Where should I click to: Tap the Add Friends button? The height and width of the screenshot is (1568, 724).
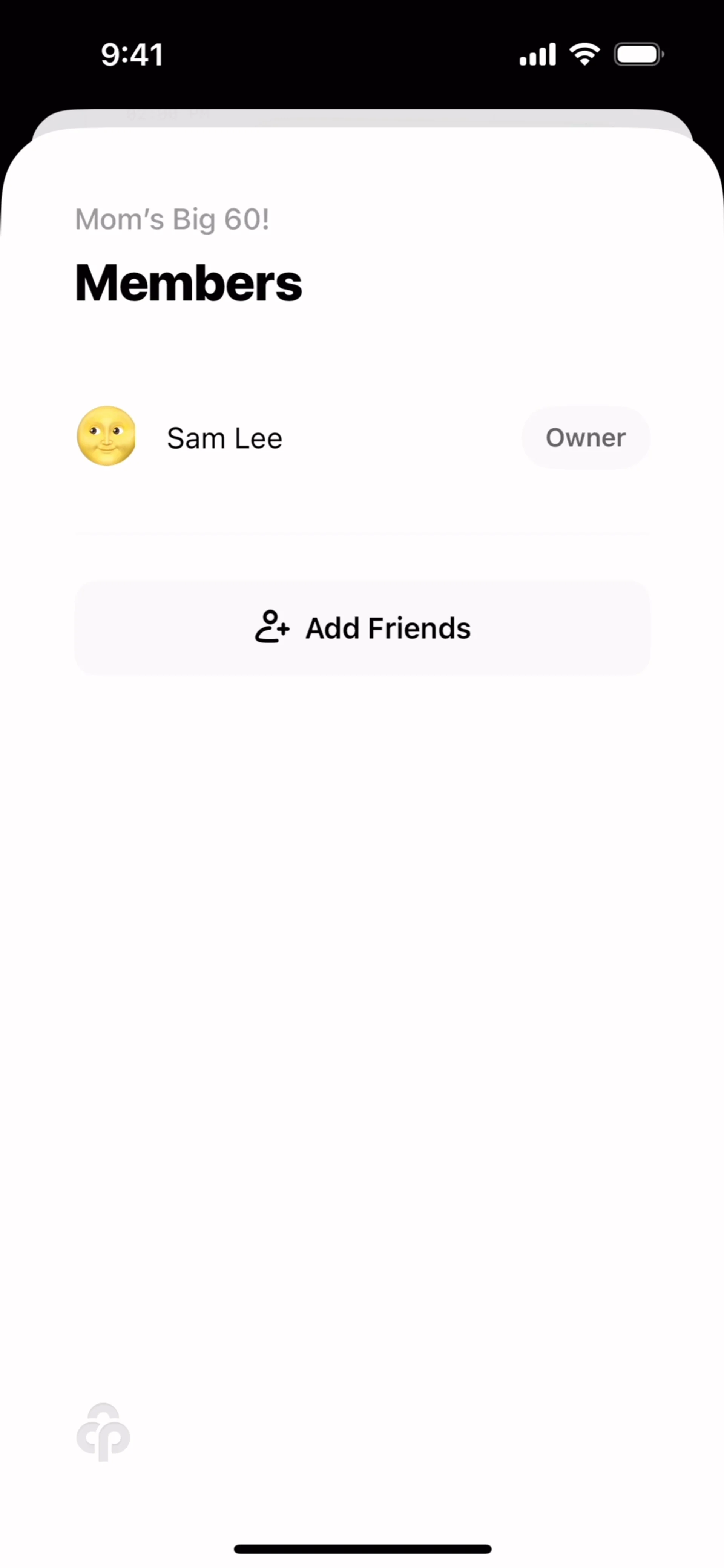click(x=362, y=628)
